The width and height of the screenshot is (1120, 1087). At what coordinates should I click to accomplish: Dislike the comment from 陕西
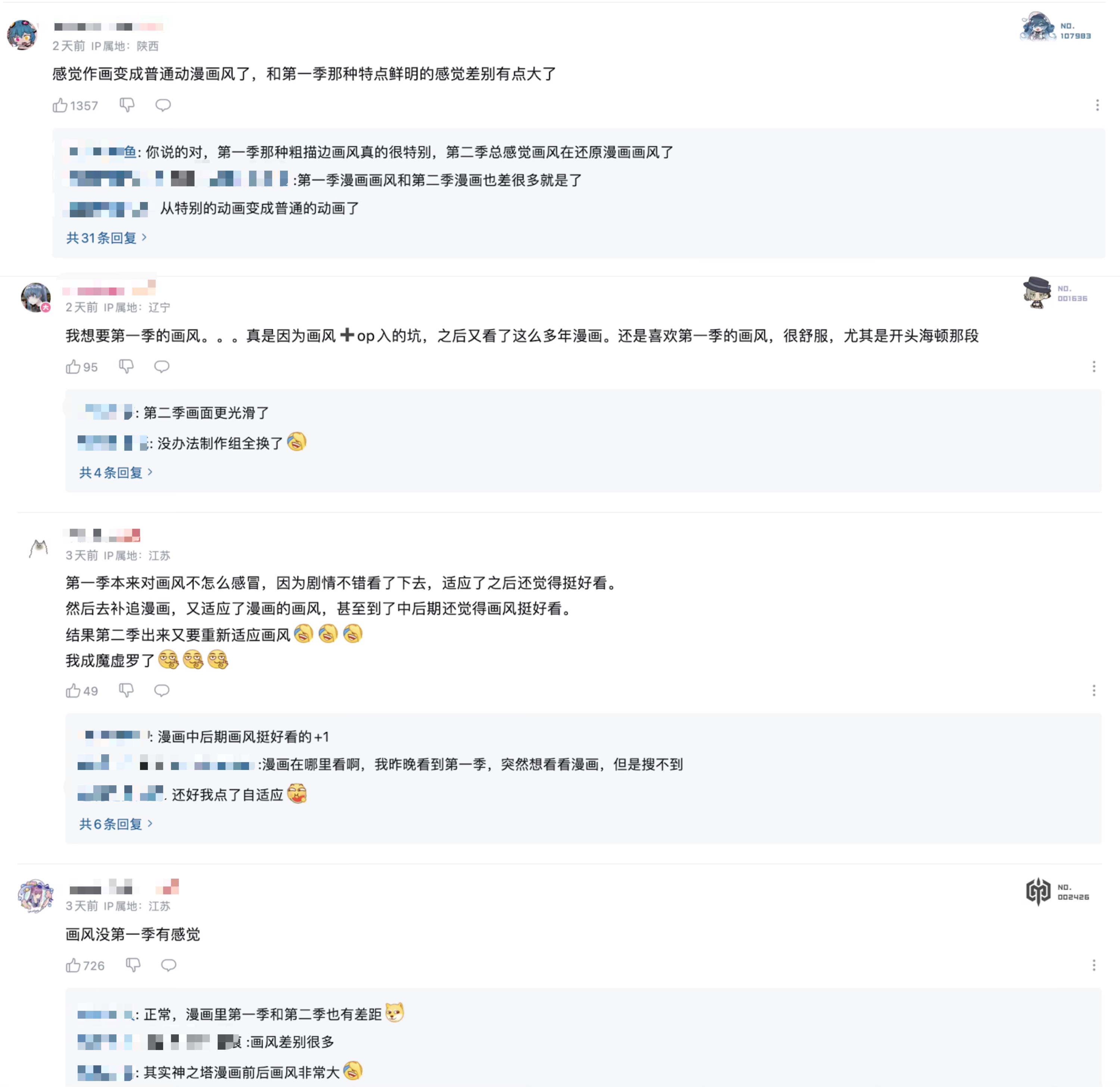pos(127,105)
